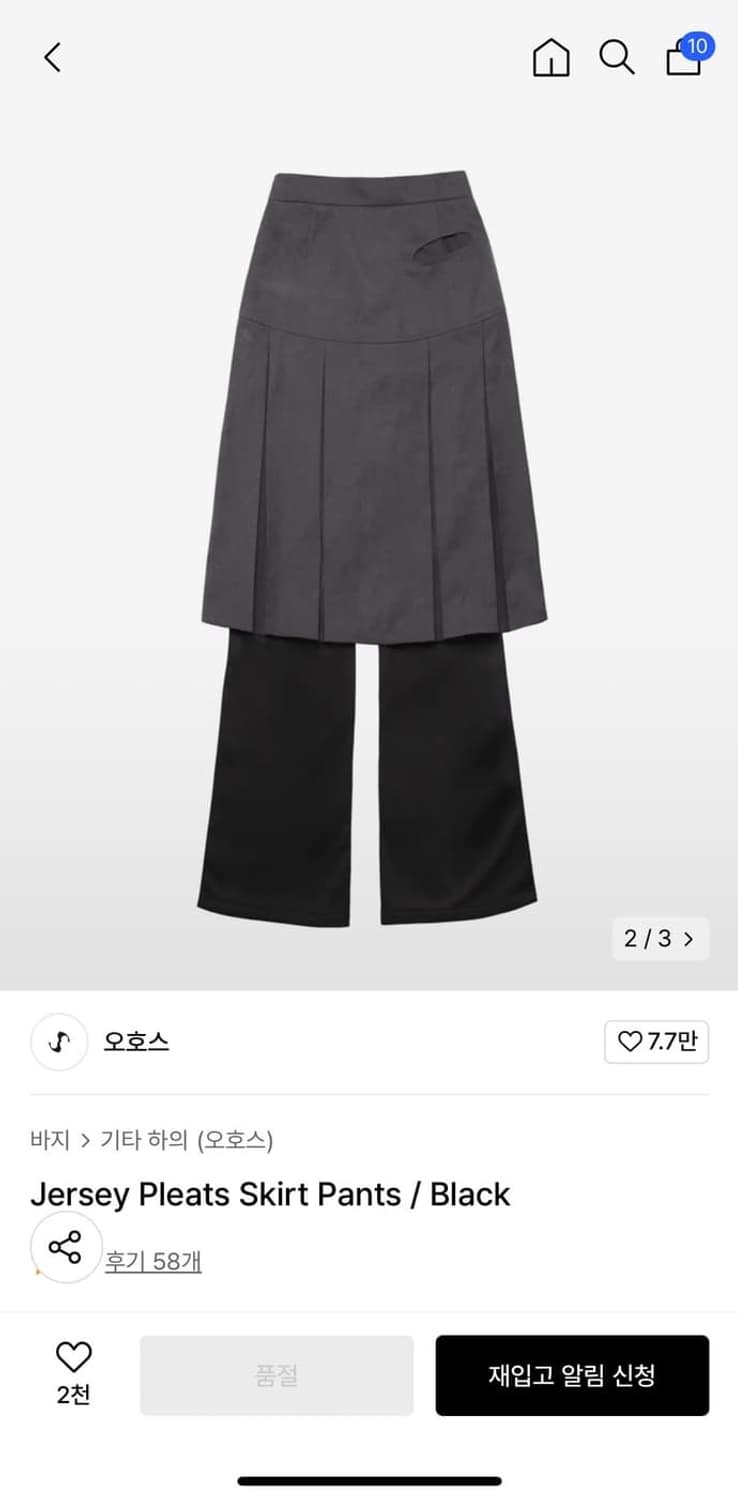Open reviews via 후기 58개 link
The image size is (738, 1500).
click(153, 1260)
